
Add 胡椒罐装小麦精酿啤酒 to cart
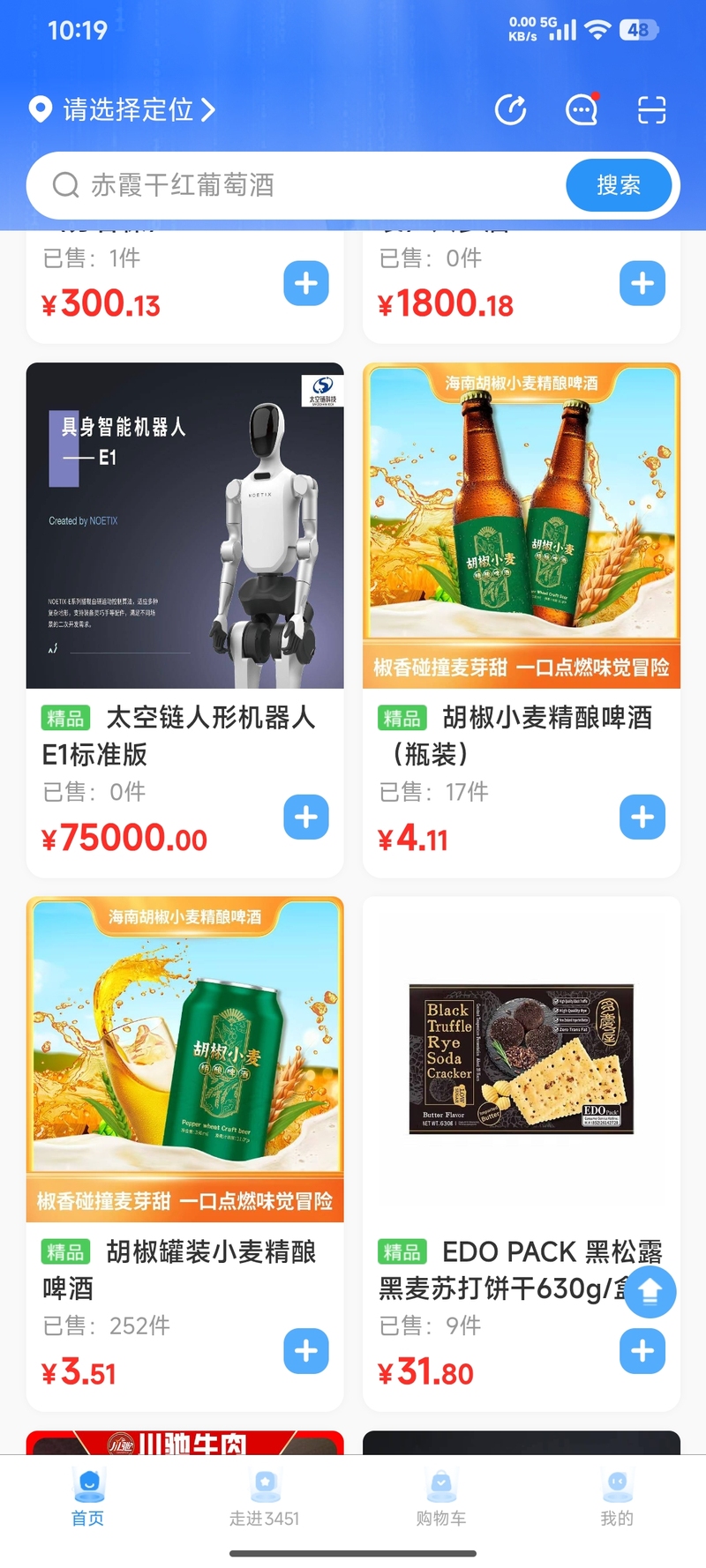(306, 1351)
